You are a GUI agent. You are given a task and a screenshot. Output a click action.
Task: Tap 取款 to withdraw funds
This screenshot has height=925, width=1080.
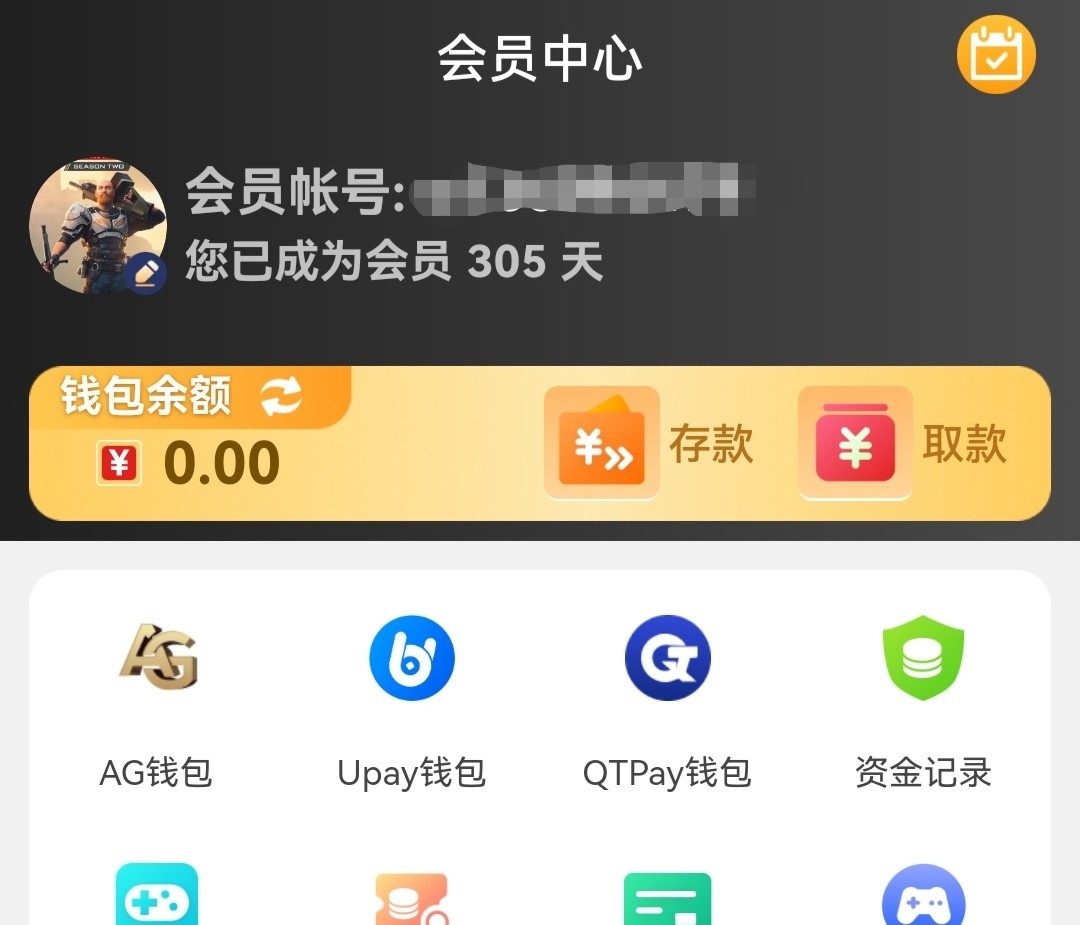pyautogui.click(x=903, y=443)
